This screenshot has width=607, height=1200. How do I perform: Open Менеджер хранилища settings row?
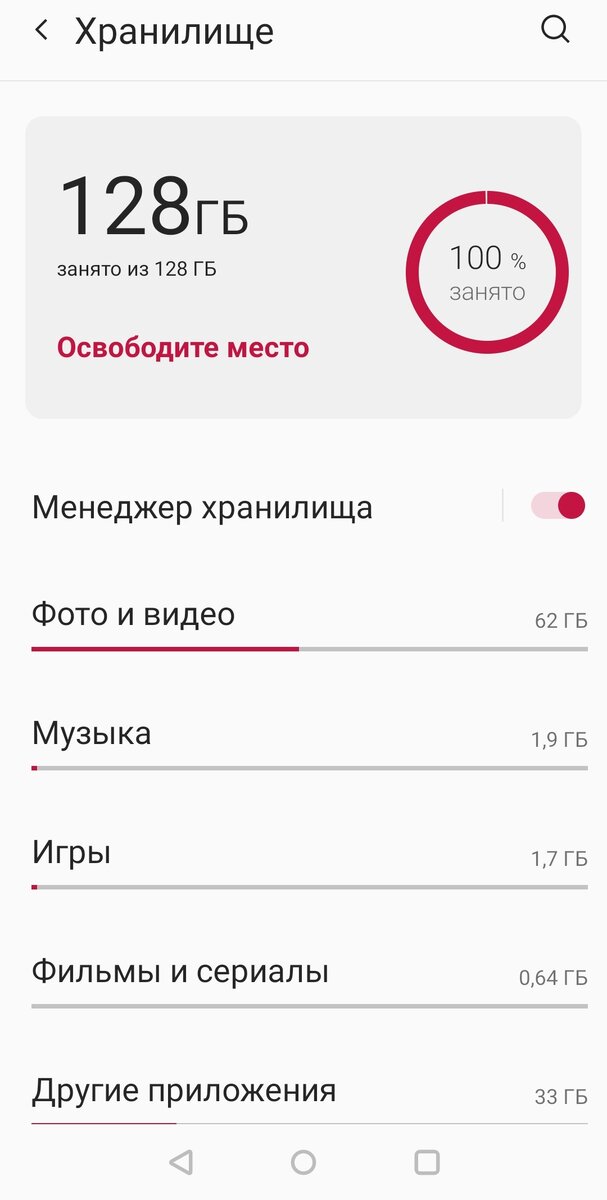[202, 507]
